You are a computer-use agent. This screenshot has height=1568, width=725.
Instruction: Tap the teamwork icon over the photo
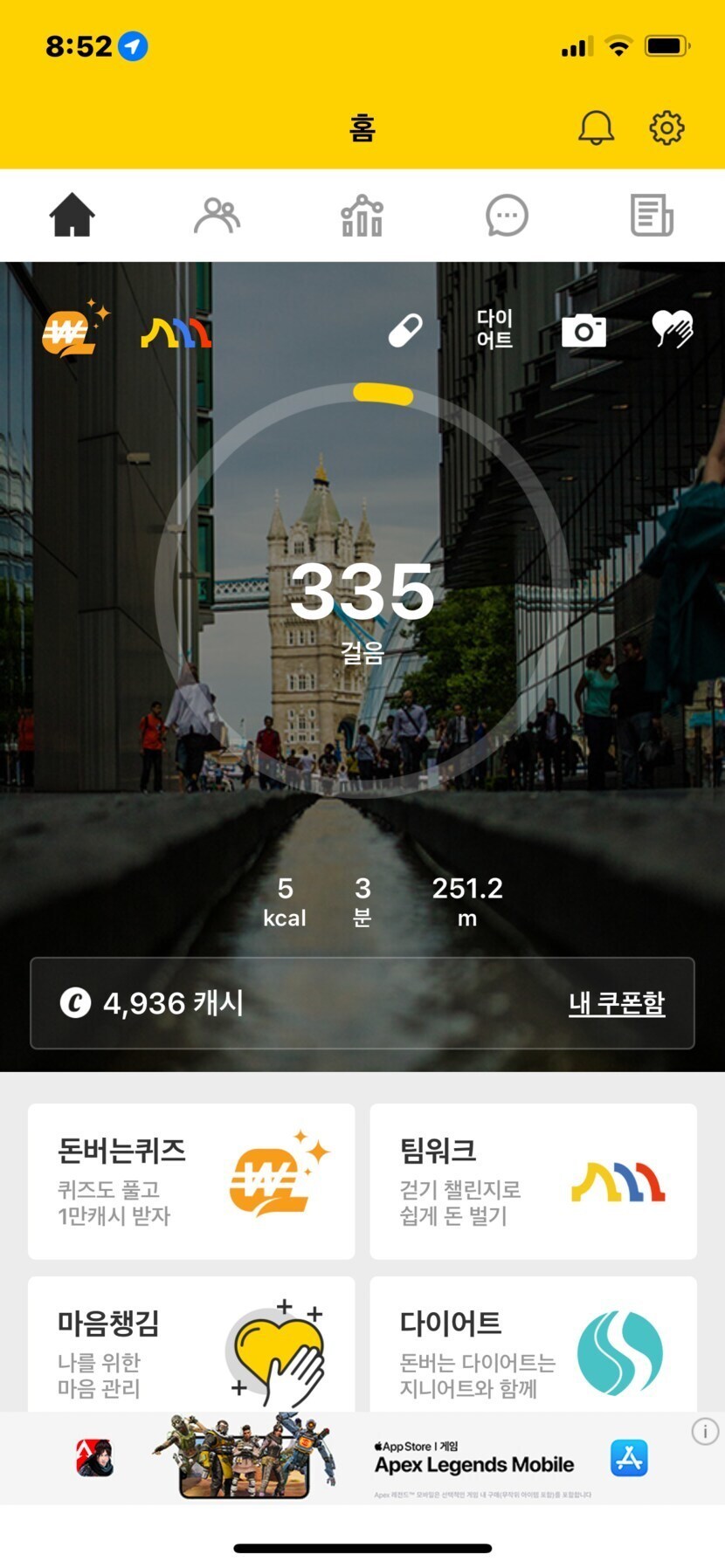176,332
